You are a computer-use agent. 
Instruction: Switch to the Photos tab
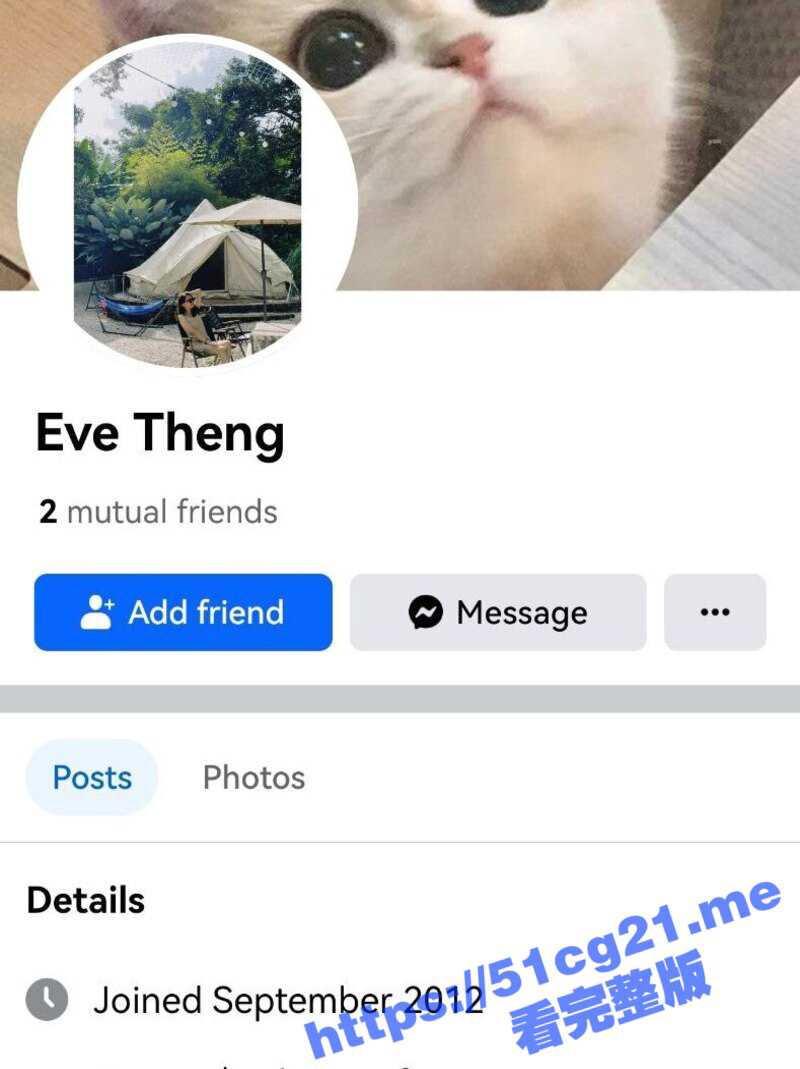click(x=254, y=777)
